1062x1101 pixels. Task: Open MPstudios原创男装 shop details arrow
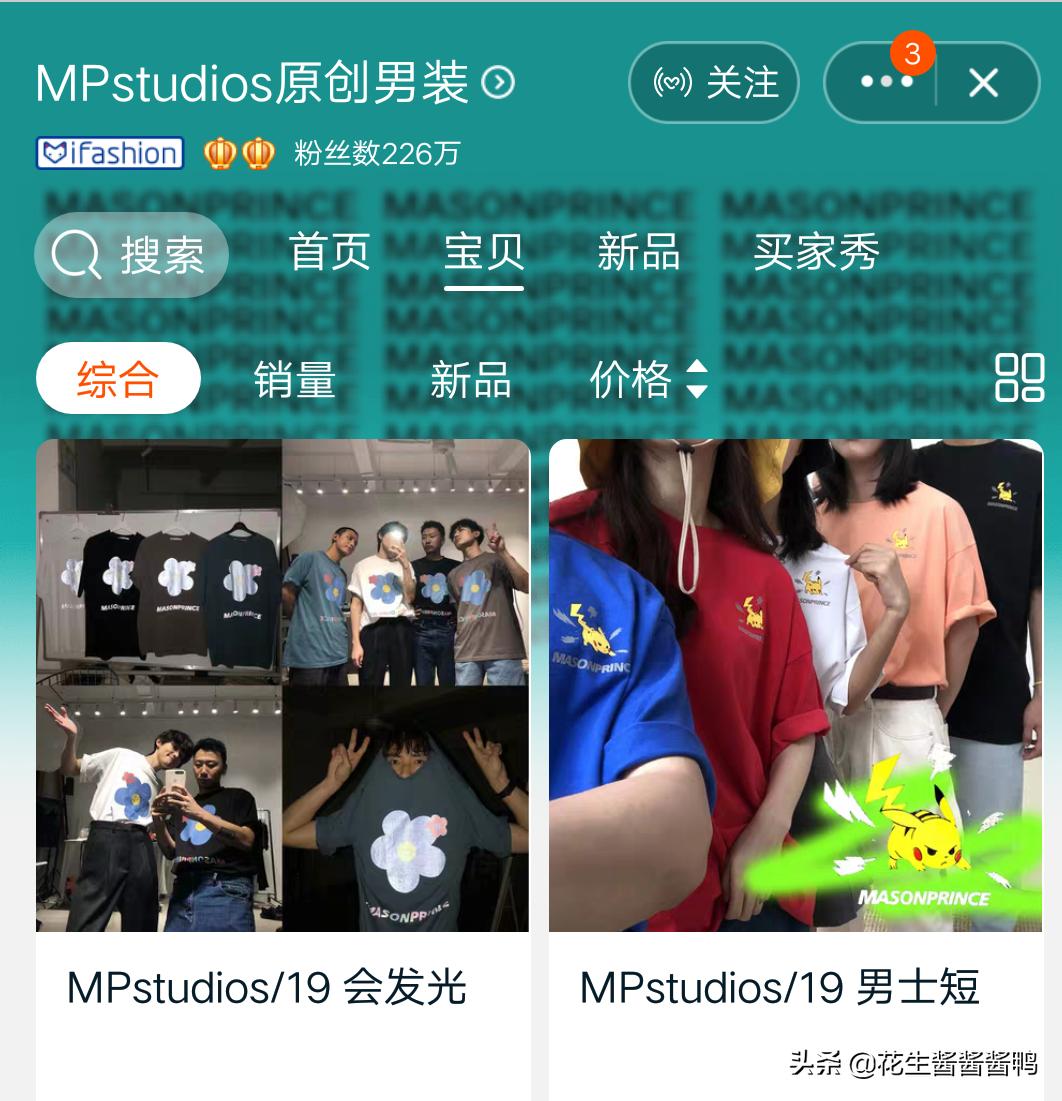(498, 82)
